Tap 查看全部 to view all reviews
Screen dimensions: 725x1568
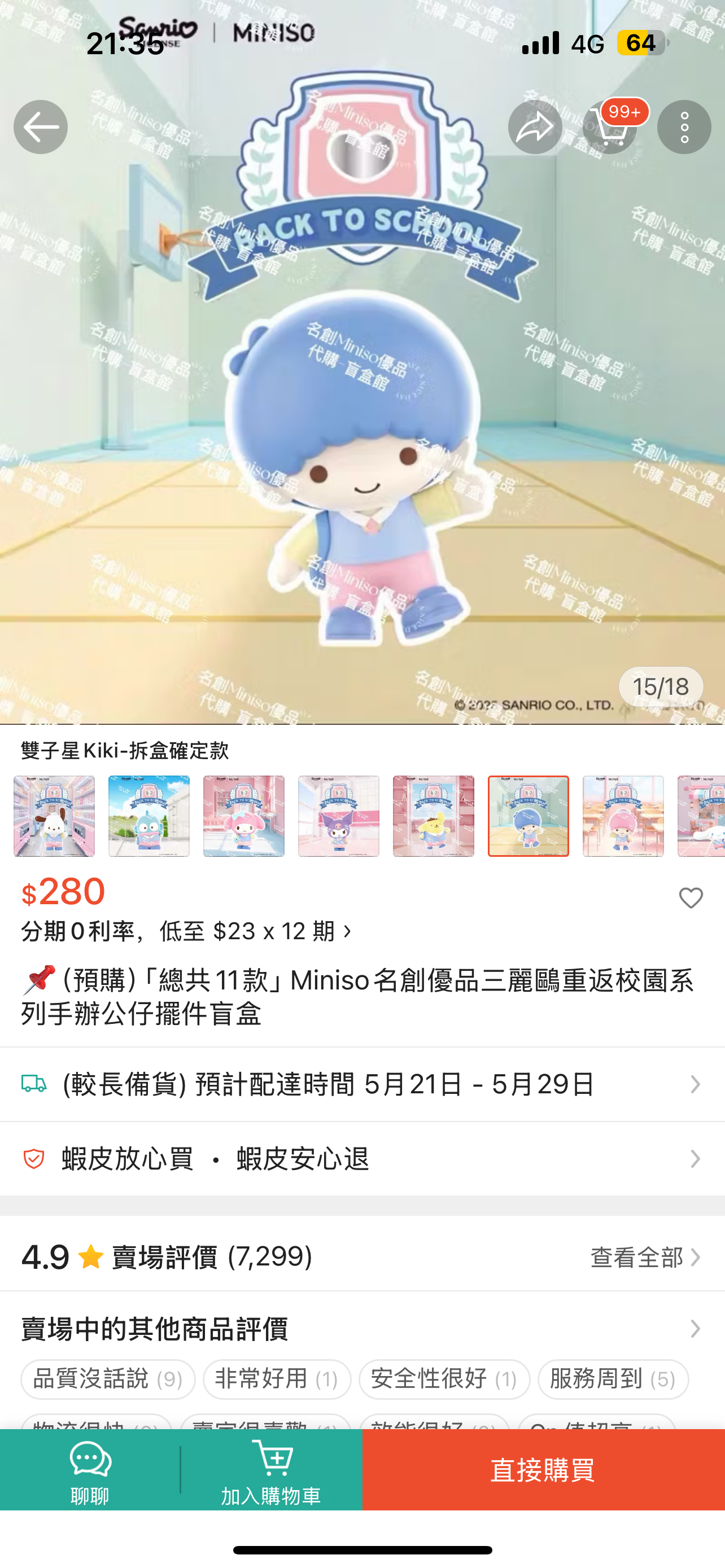645,1258
